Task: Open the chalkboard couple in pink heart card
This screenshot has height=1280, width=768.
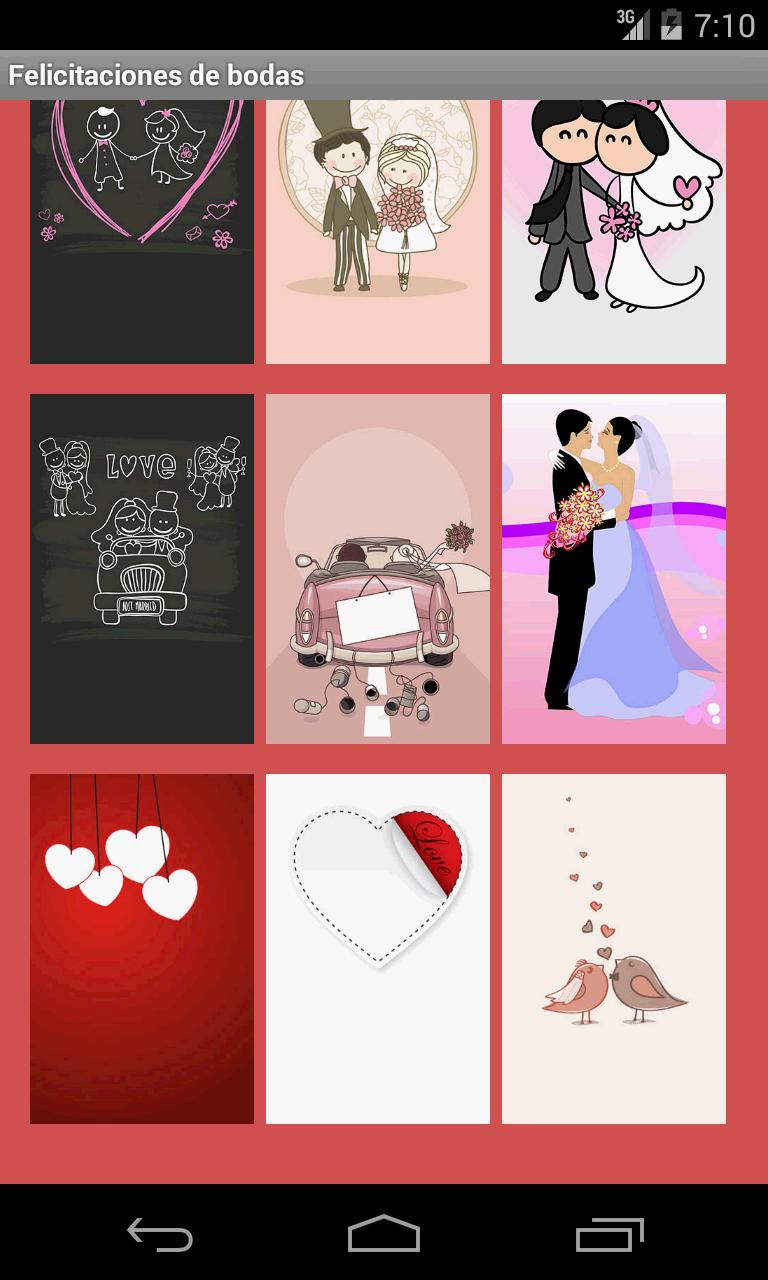Action: pos(142,232)
